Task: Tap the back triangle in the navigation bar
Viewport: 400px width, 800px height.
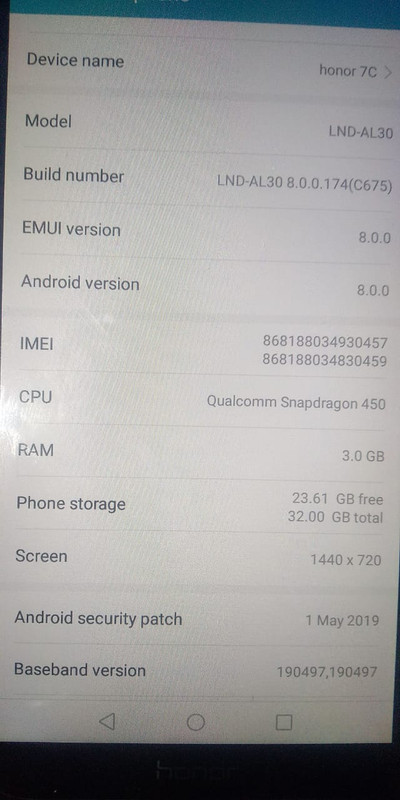Action: point(107,721)
